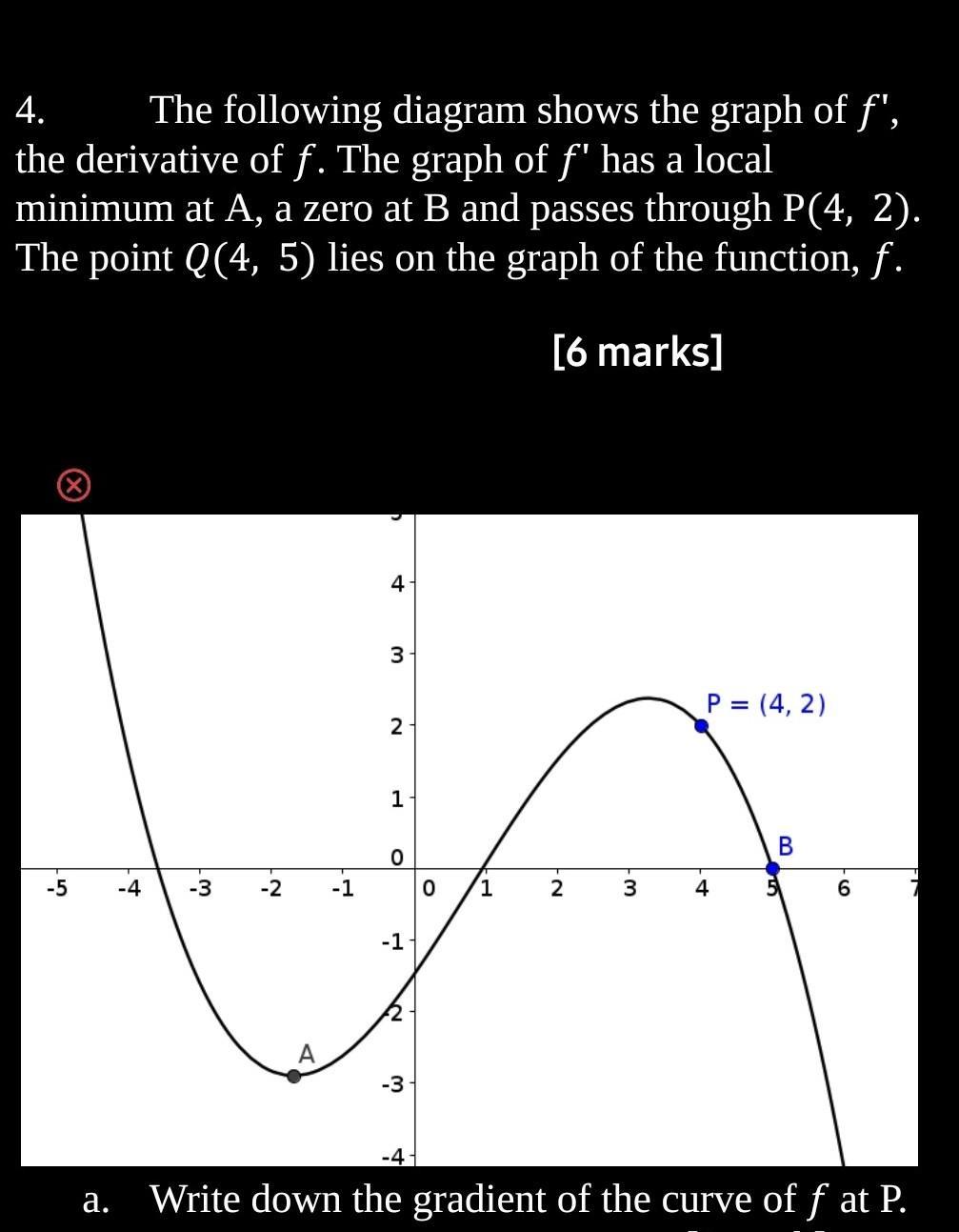Remove the graph image with red X
The height and width of the screenshot is (1232, 959).
[73, 486]
